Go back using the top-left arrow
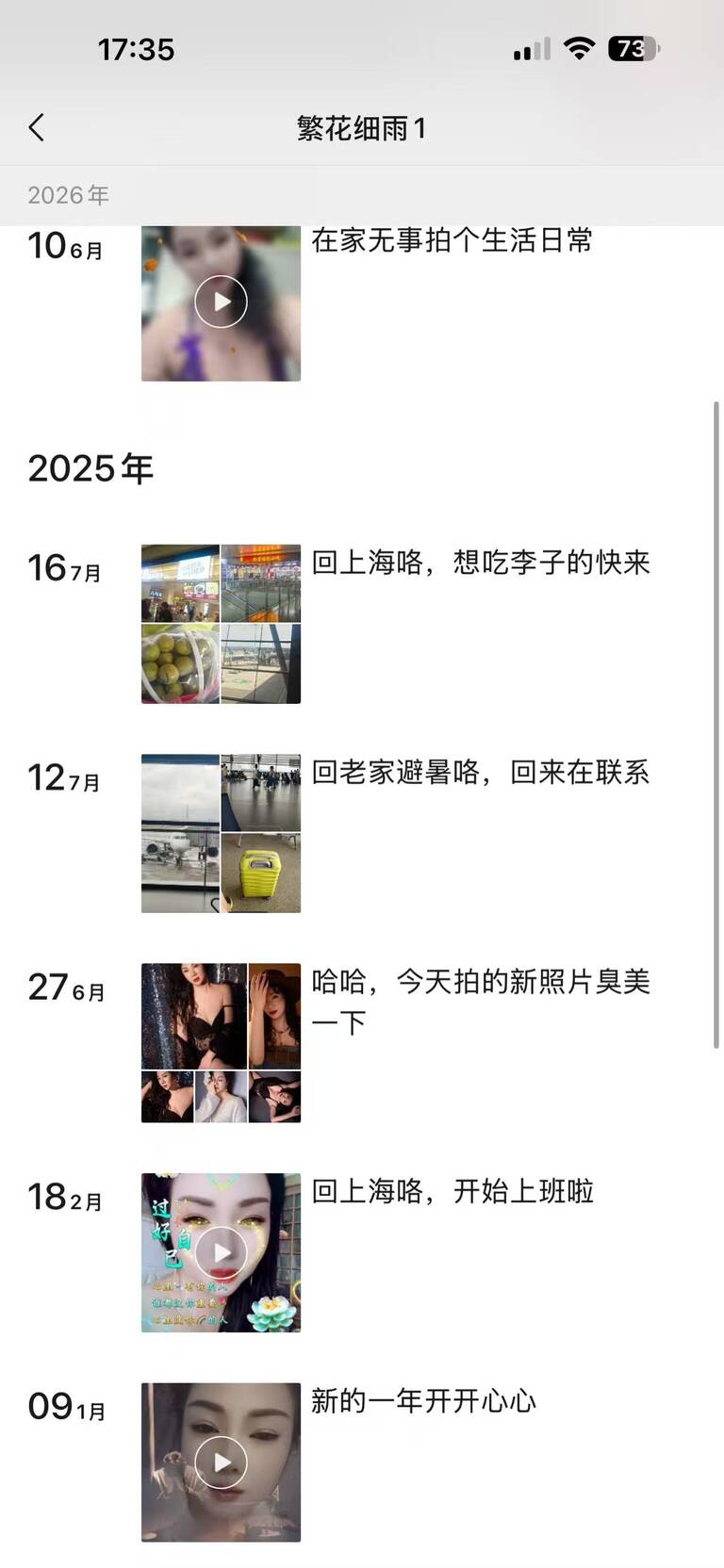Viewport: 724px width, 1568px height. [x=37, y=127]
